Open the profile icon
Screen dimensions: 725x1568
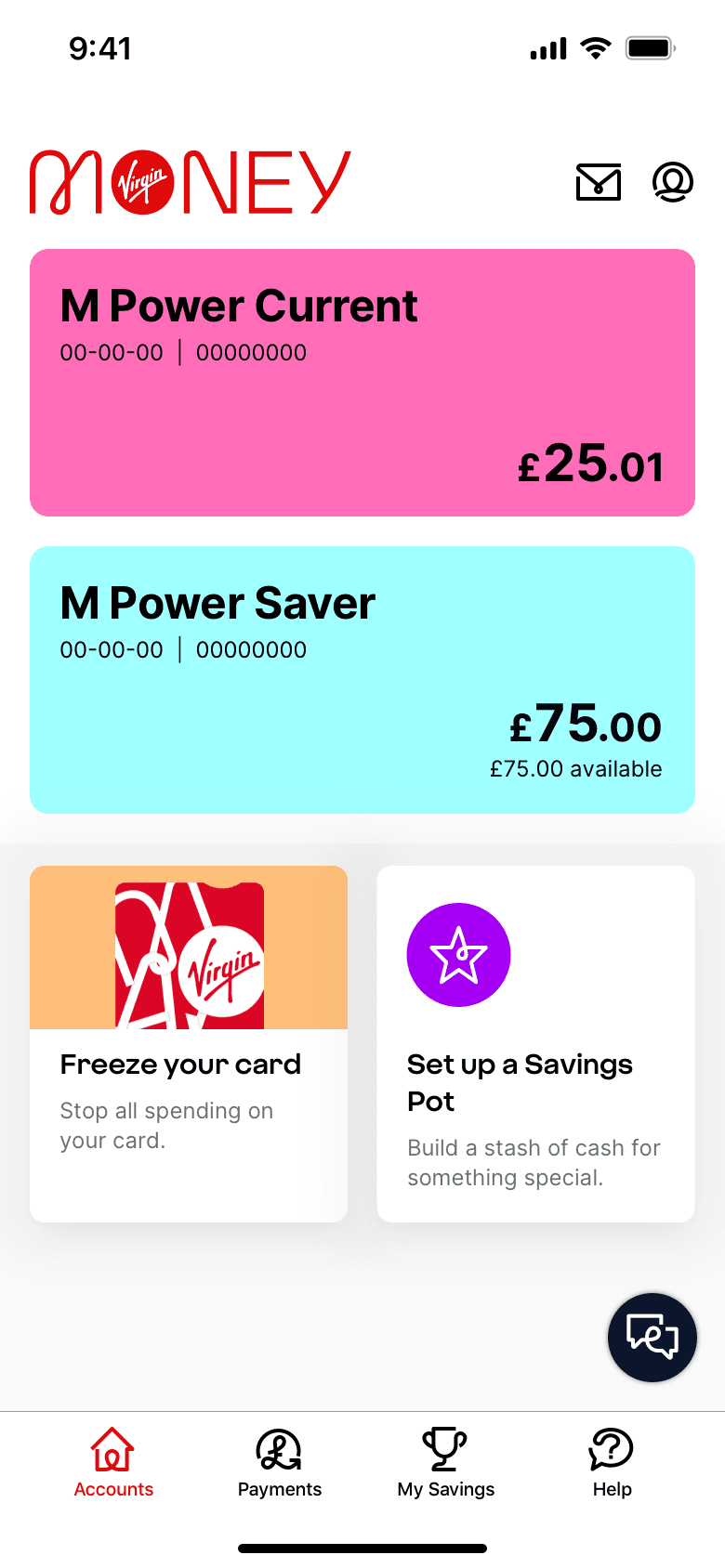point(672,182)
